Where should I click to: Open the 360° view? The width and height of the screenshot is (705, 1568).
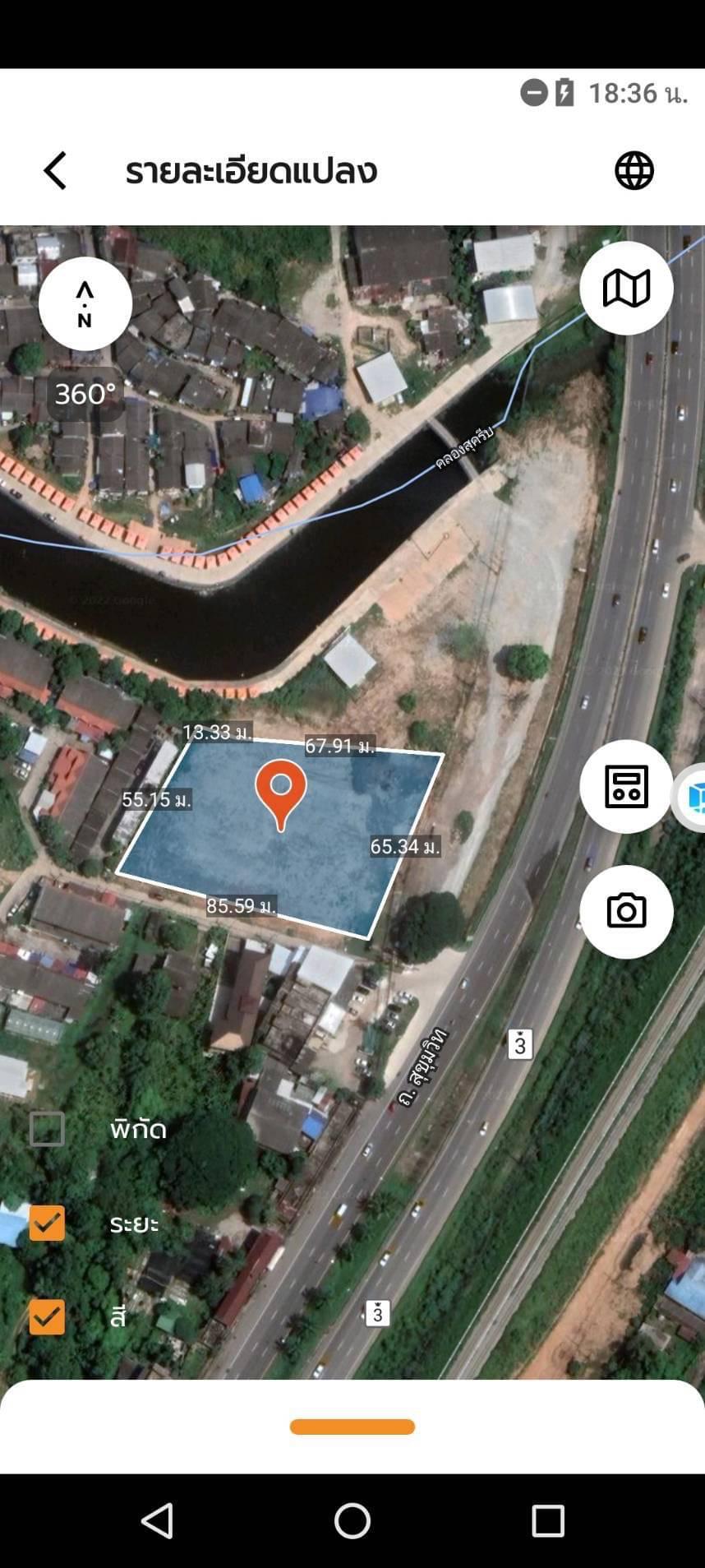click(x=85, y=394)
